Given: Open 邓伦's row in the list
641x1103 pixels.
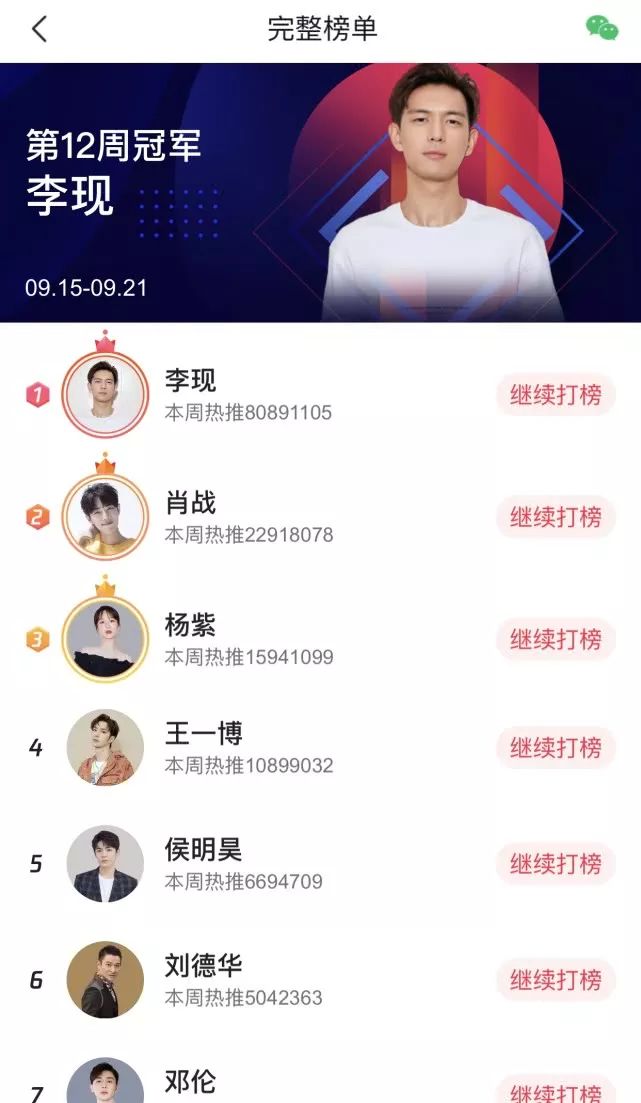Looking at the screenshot, I should click(x=320, y=1080).
